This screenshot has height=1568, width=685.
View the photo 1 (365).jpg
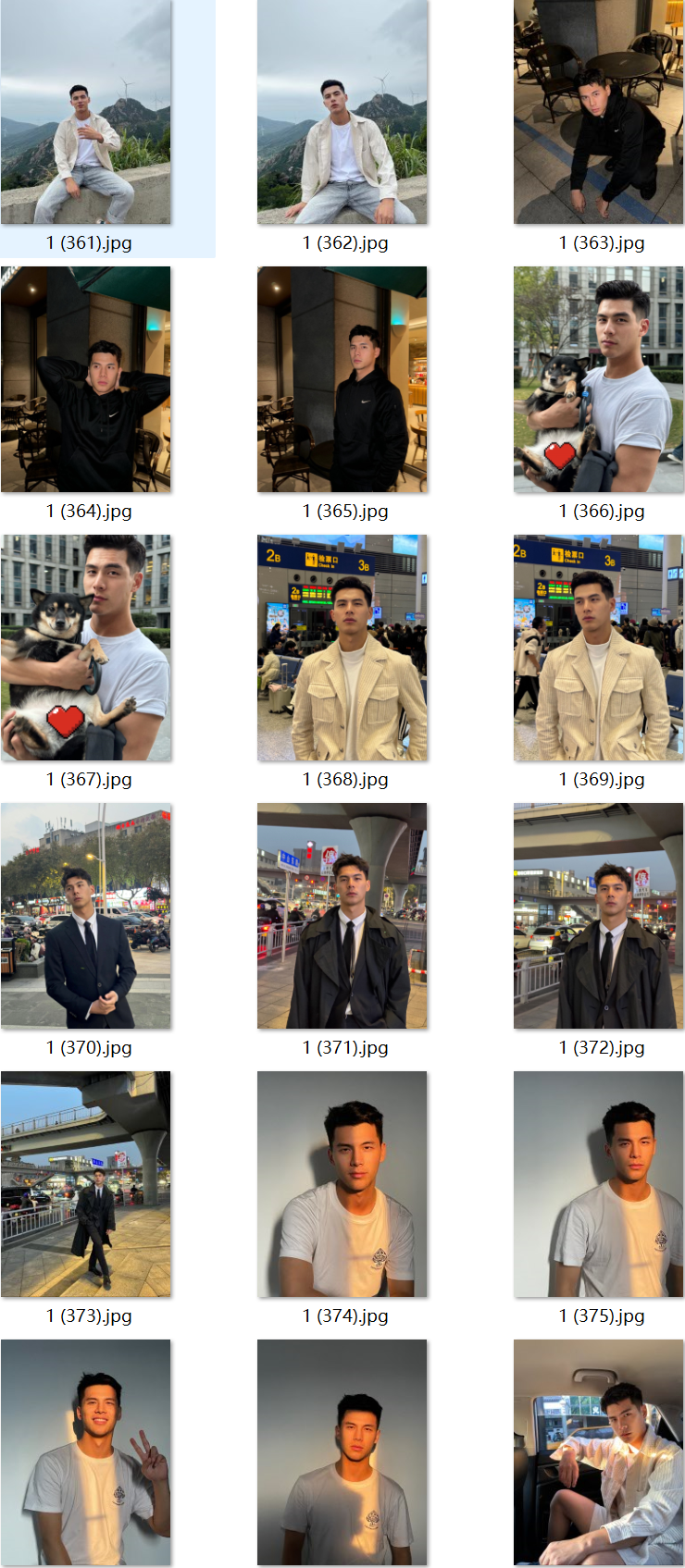(342, 379)
